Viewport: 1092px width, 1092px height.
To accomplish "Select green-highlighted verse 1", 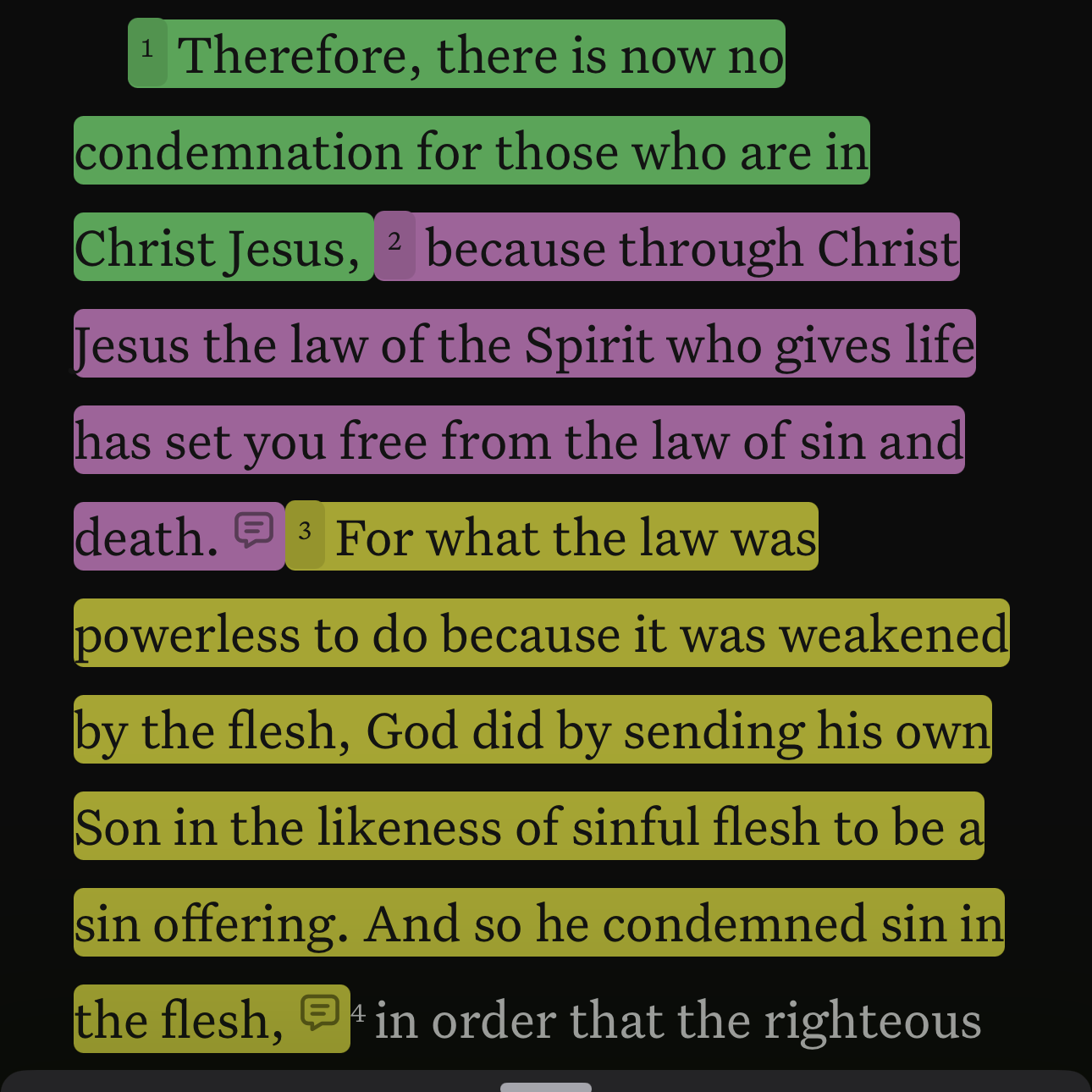I will coord(471,152).
